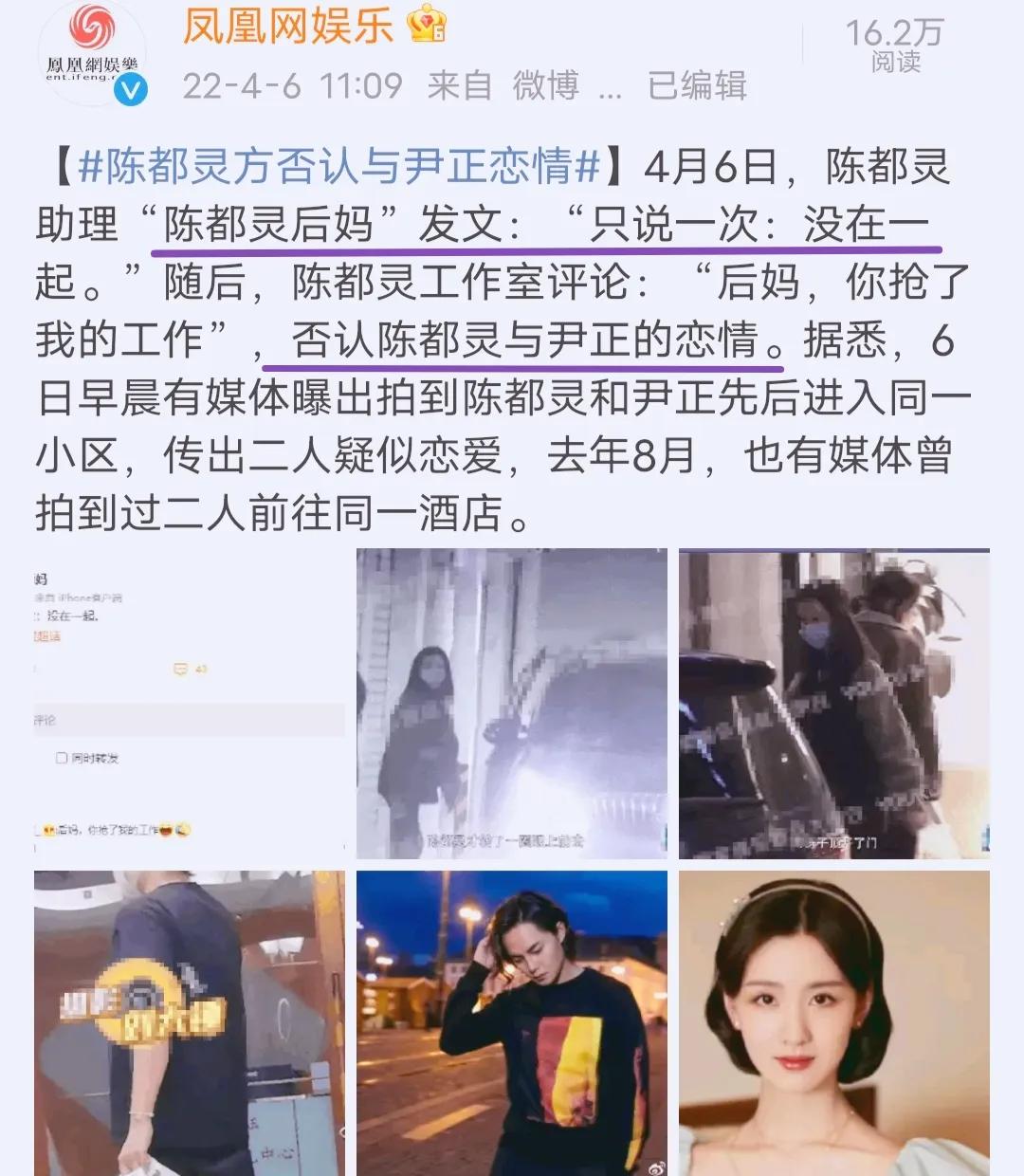The image size is (1024, 1176).
Task: Open the 凤凰网娱乐 username link
Action: tap(287, 26)
